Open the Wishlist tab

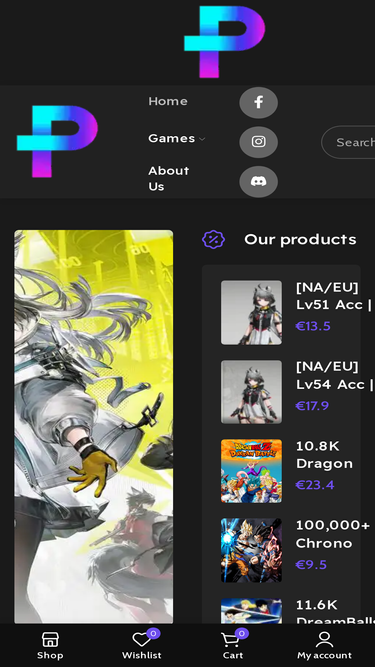pyautogui.click(x=142, y=645)
